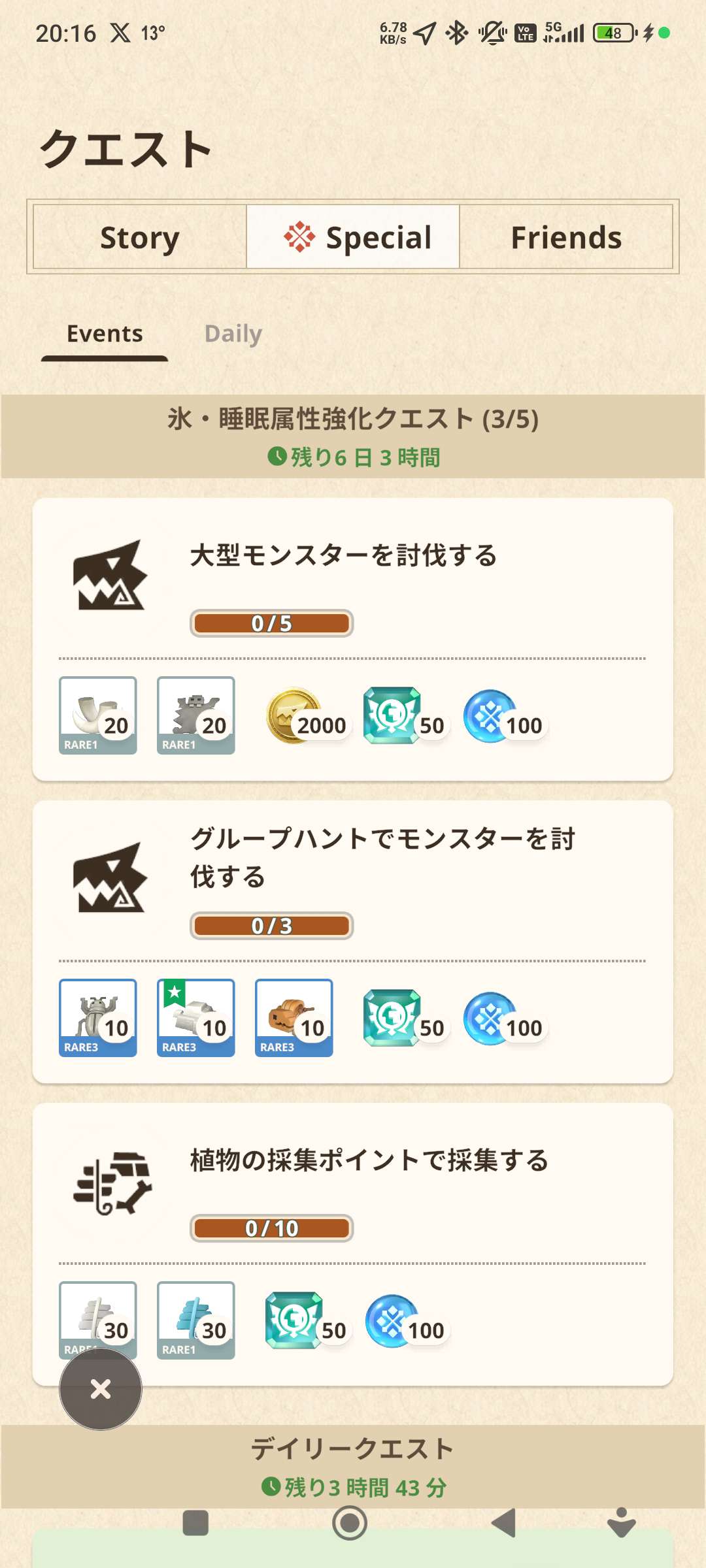Switch to the Story tab

click(139, 237)
